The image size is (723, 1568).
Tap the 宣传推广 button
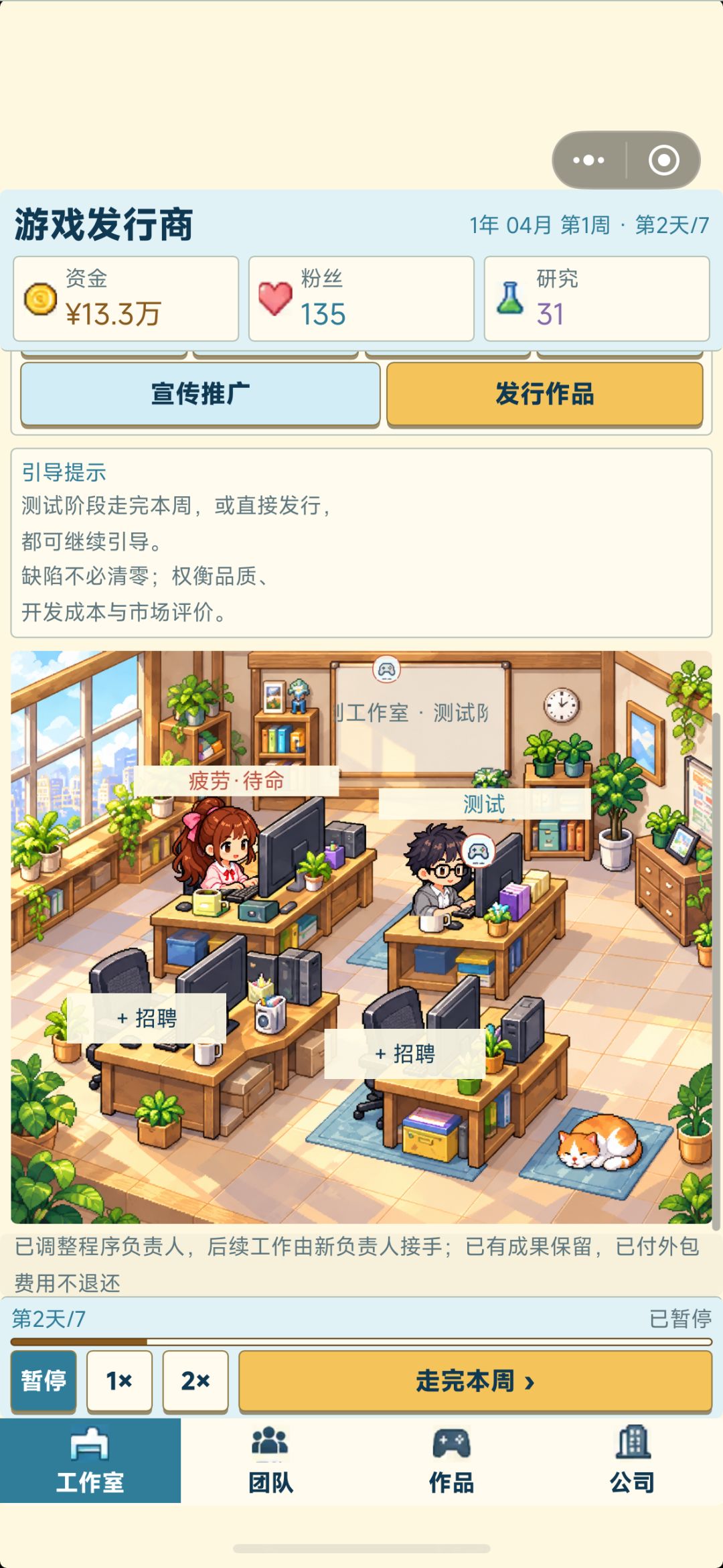coord(200,394)
